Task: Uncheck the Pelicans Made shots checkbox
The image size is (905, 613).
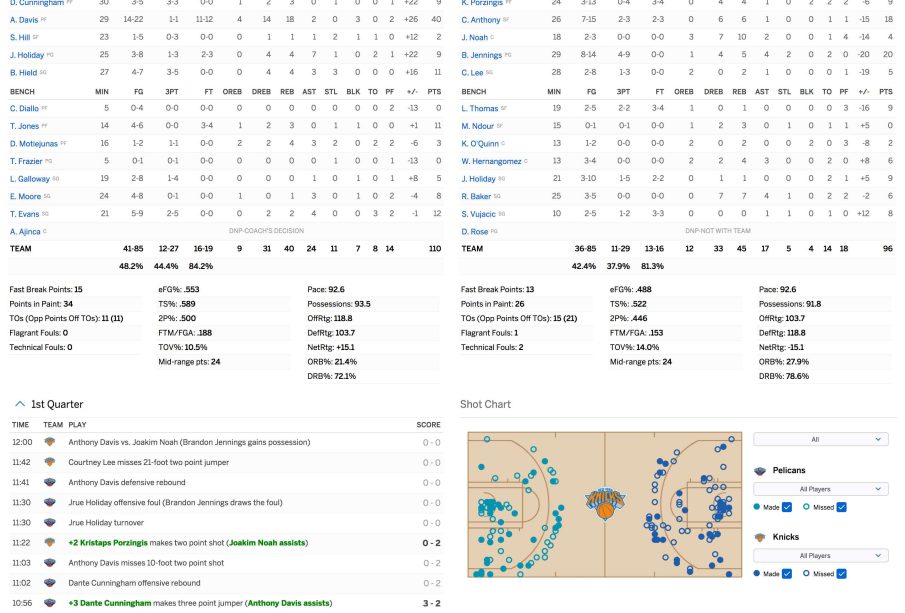Action: pyautogui.click(x=786, y=506)
